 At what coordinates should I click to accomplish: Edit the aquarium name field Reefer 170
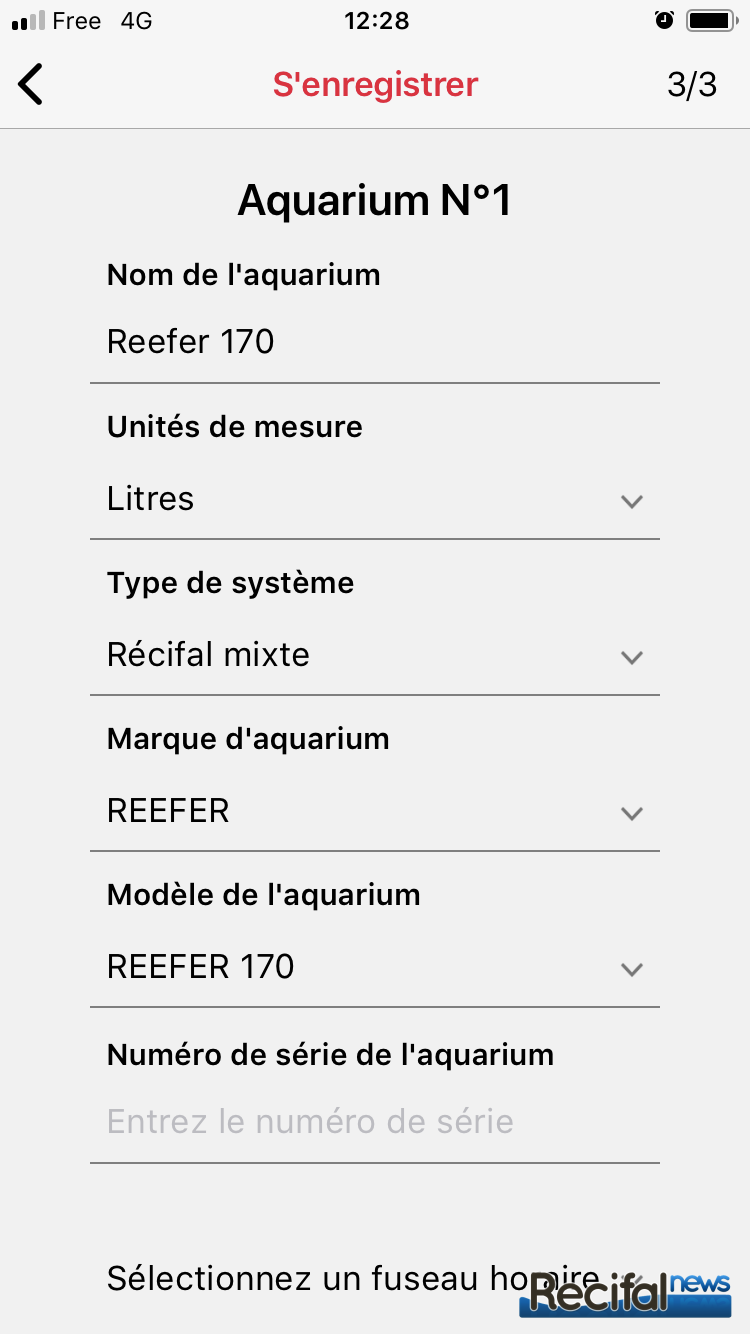coord(374,342)
